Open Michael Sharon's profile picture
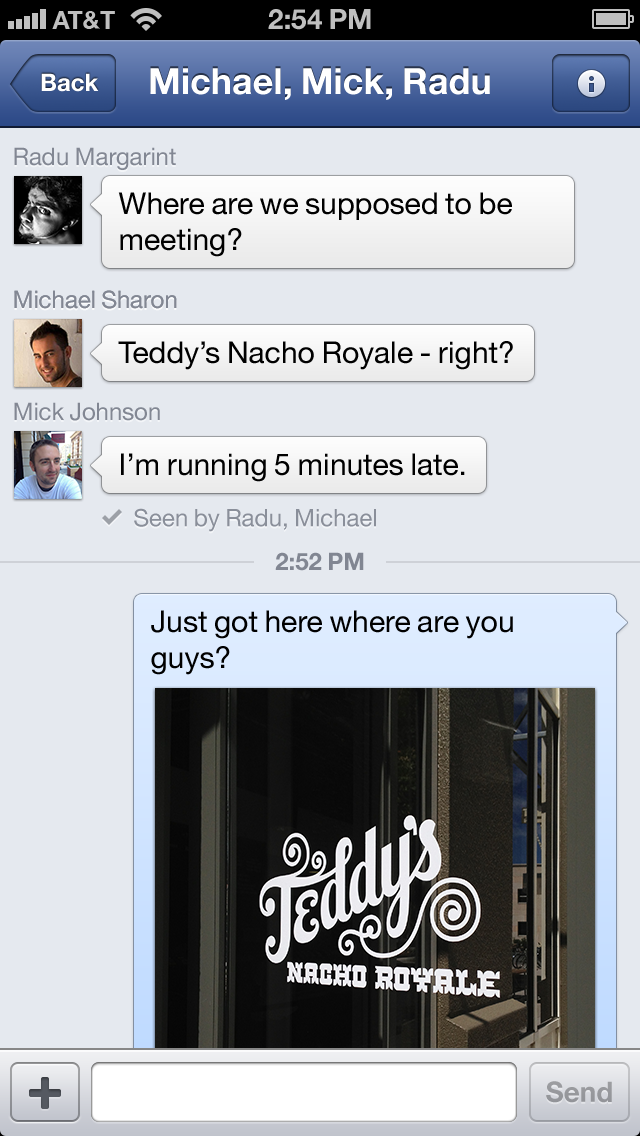The image size is (640, 1136). (x=47, y=353)
